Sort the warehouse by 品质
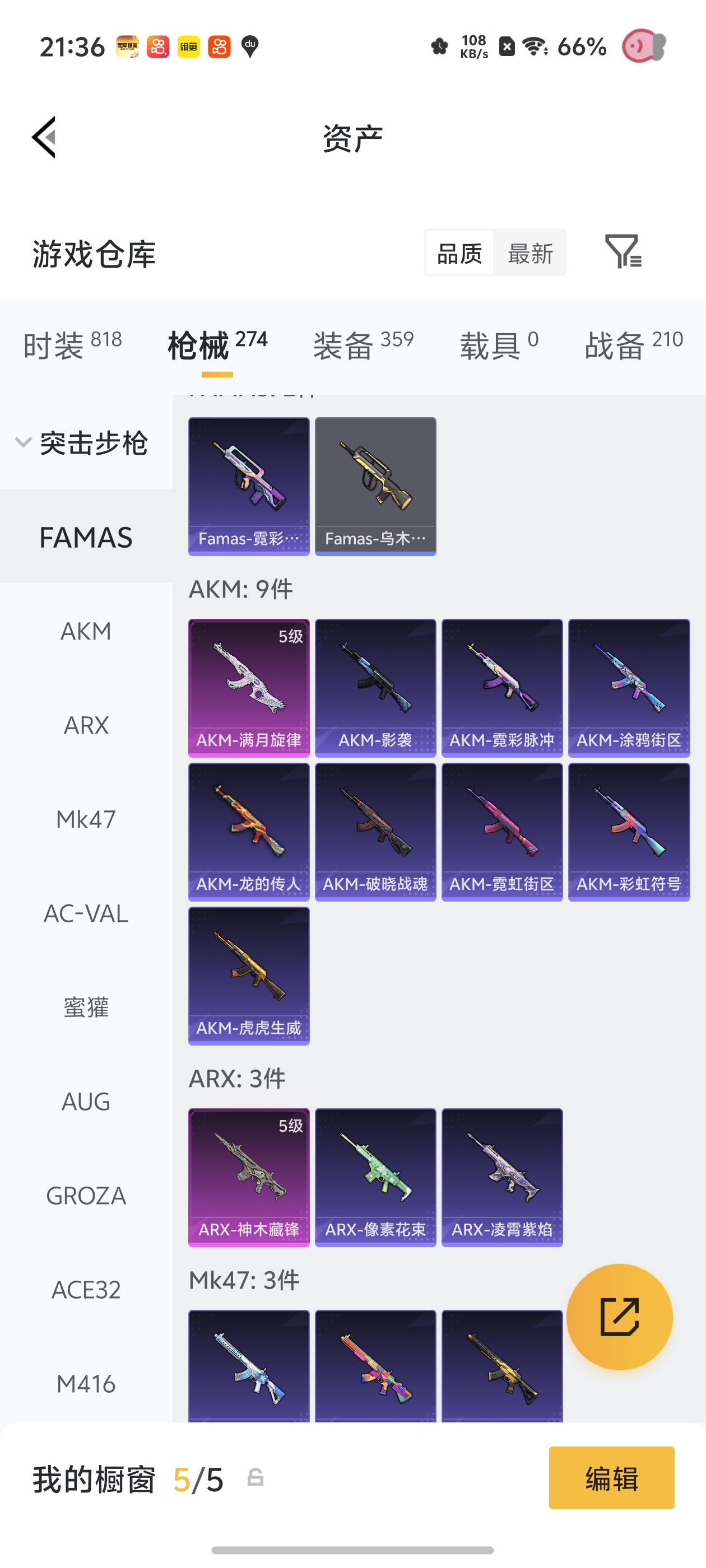Screen dimensions: 706x1568 click(460, 253)
